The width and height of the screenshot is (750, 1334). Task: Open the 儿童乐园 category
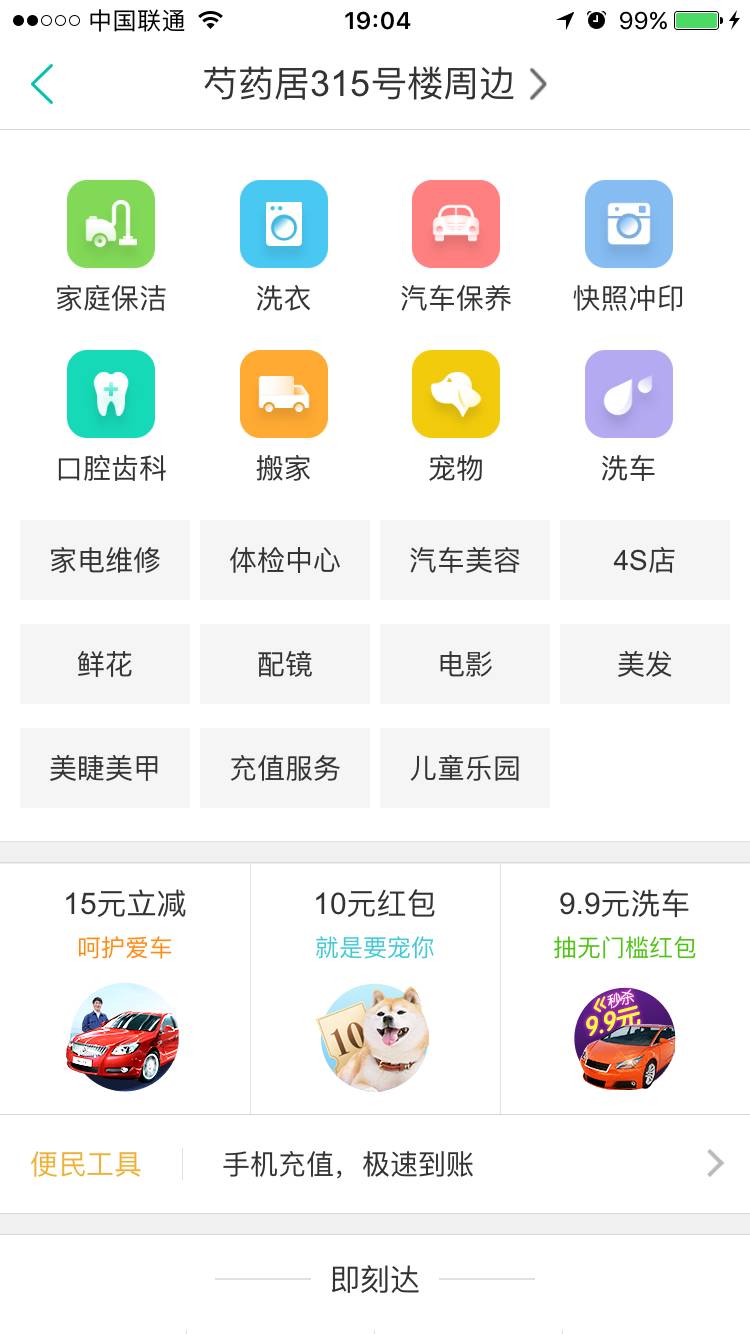point(465,768)
